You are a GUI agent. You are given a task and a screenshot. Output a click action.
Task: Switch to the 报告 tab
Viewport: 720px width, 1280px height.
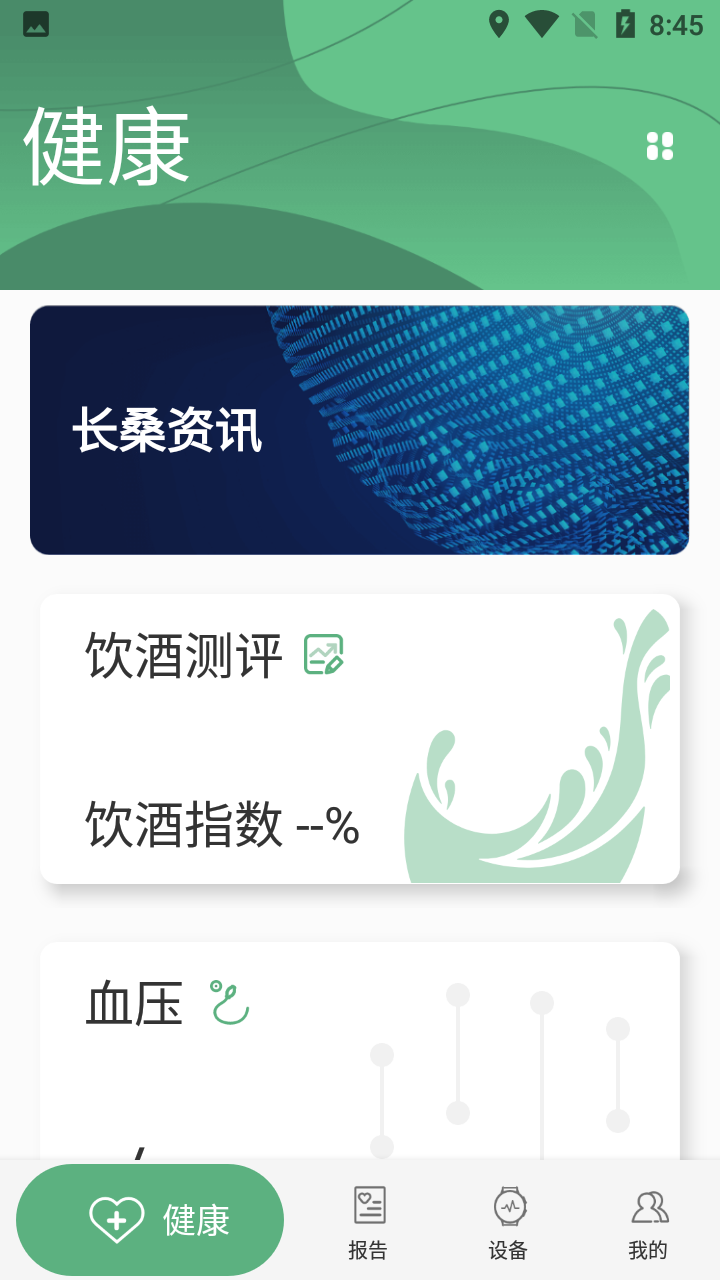(369, 1223)
